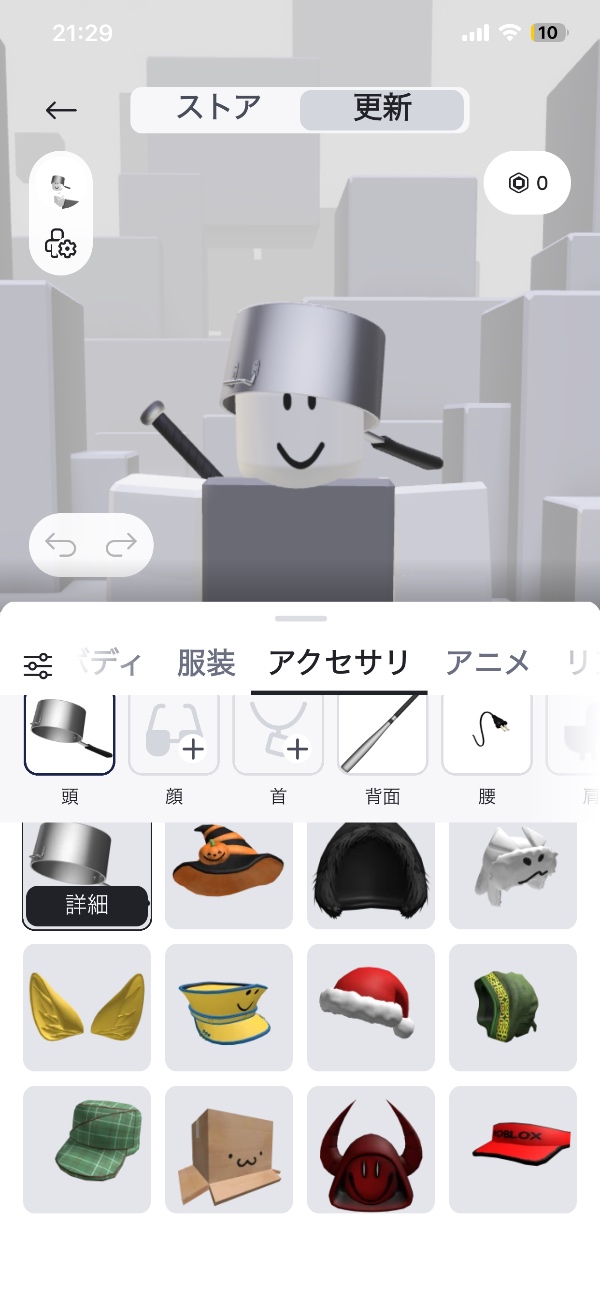Open the filter sliders icon
Image resolution: width=600 pixels, height=1298 pixels.
[x=38, y=665]
